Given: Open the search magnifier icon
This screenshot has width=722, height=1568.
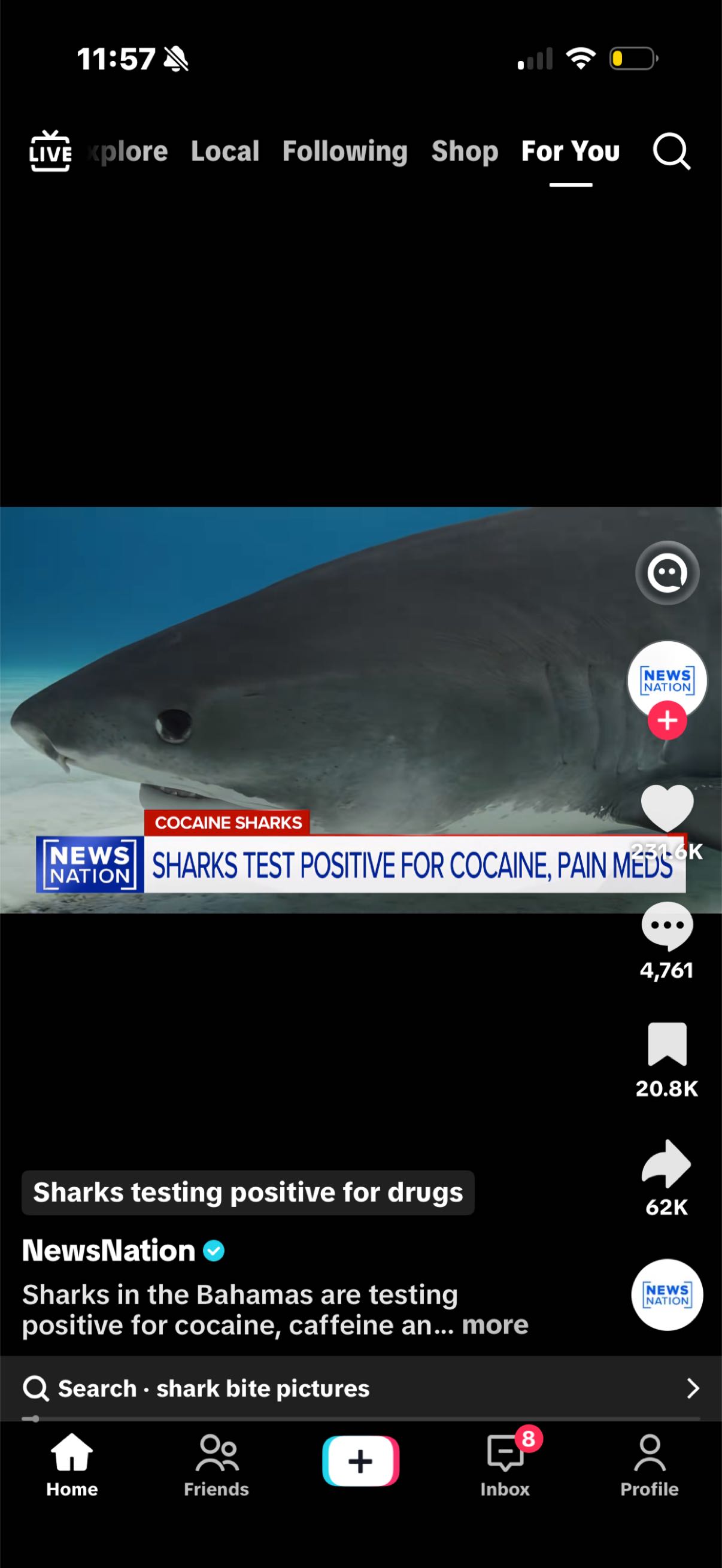Looking at the screenshot, I should [671, 151].
